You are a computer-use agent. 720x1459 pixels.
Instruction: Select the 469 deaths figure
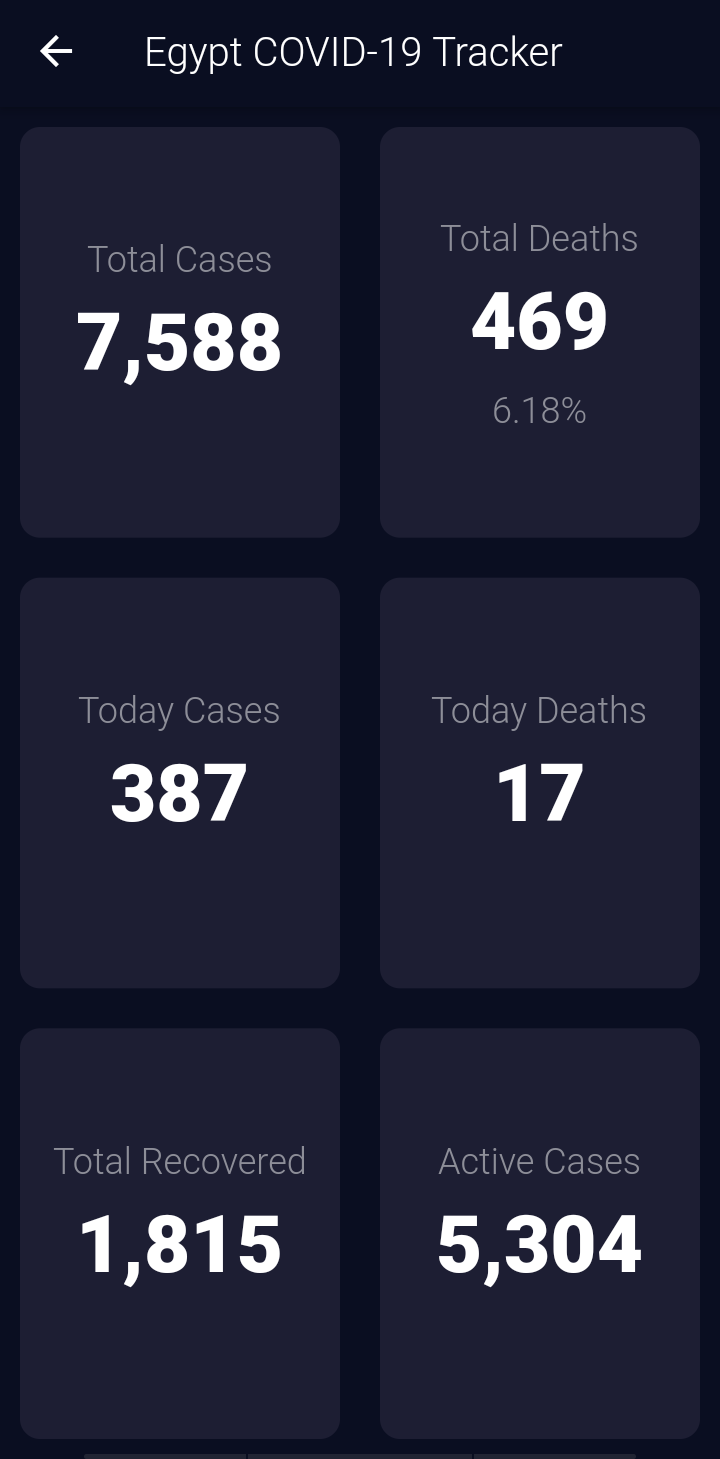pos(539,320)
